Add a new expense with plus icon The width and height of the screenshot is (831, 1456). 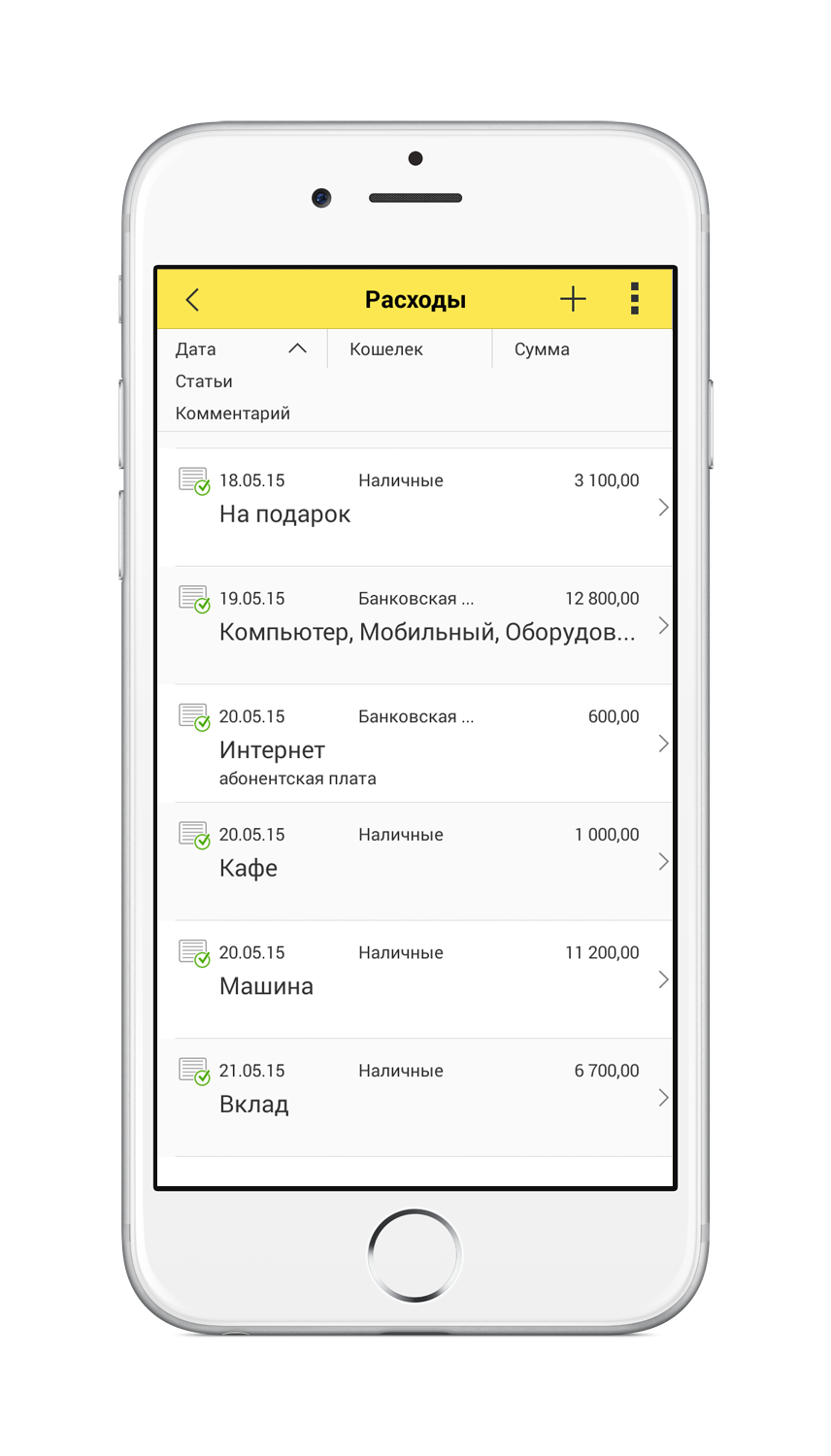pyautogui.click(x=573, y=299)
